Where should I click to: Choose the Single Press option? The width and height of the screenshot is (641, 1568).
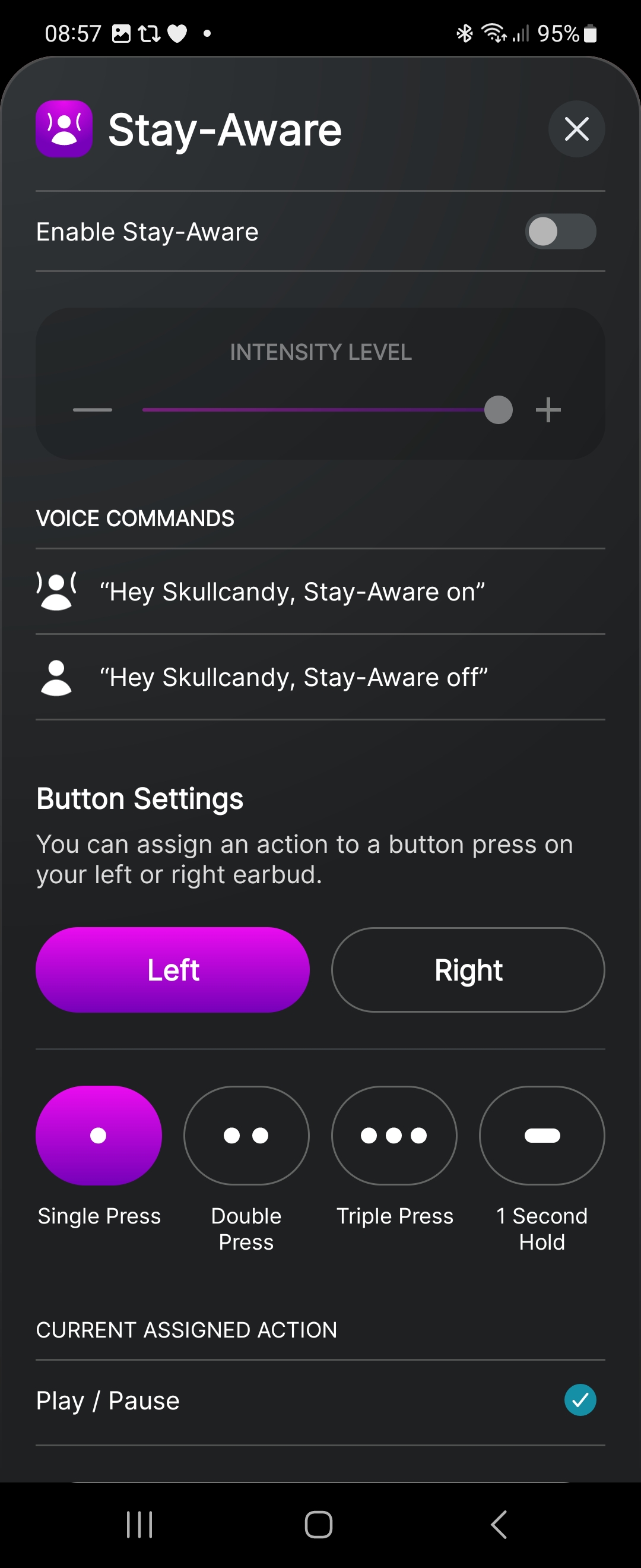[x=99, y=1135]
